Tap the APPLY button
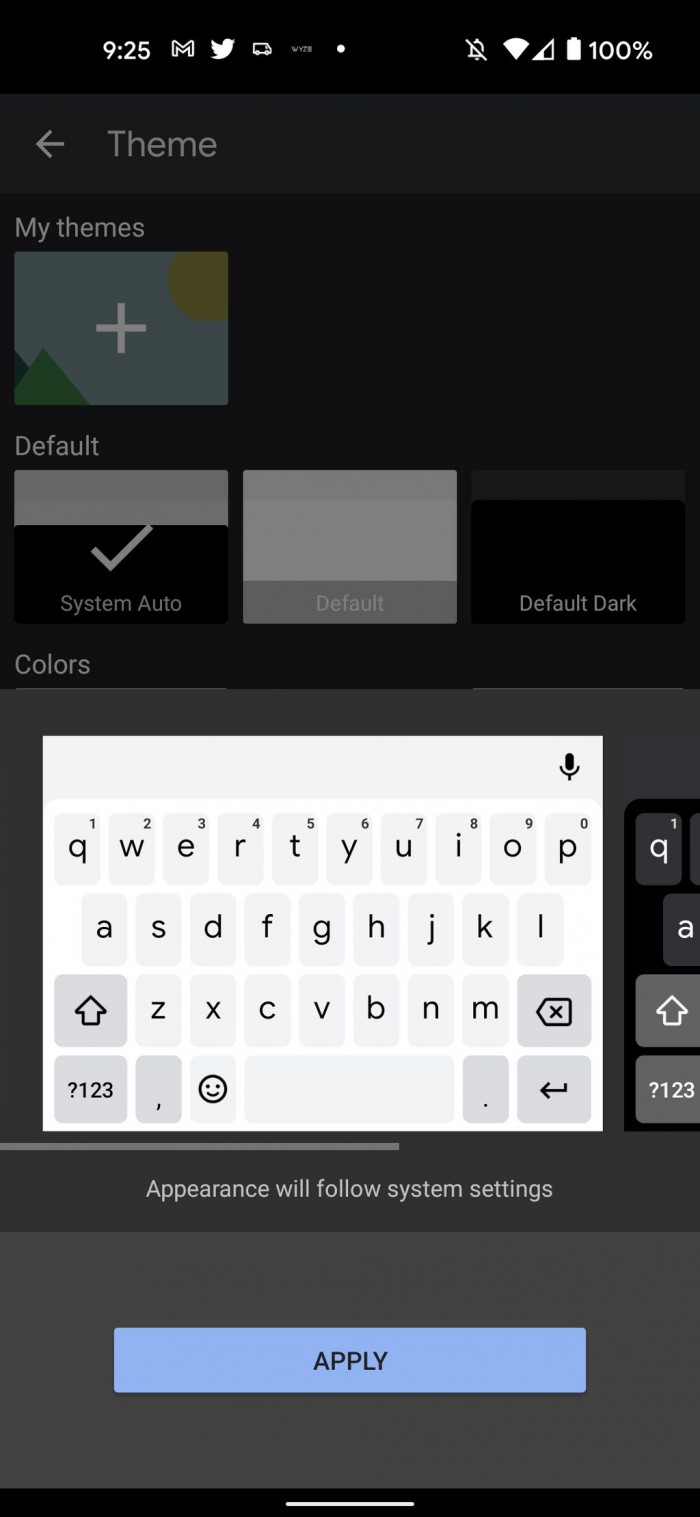The height and width of the screenshot is (1517, 700). [349, 1360]
